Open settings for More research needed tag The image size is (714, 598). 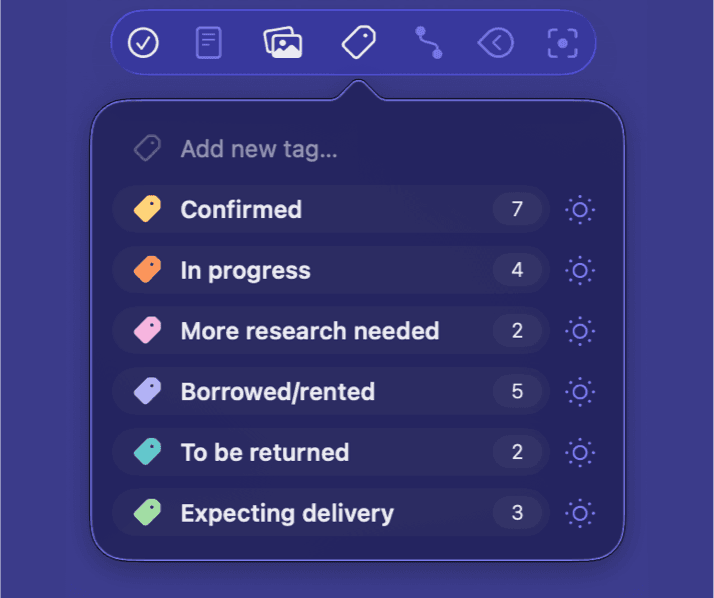tap(580, 331)
